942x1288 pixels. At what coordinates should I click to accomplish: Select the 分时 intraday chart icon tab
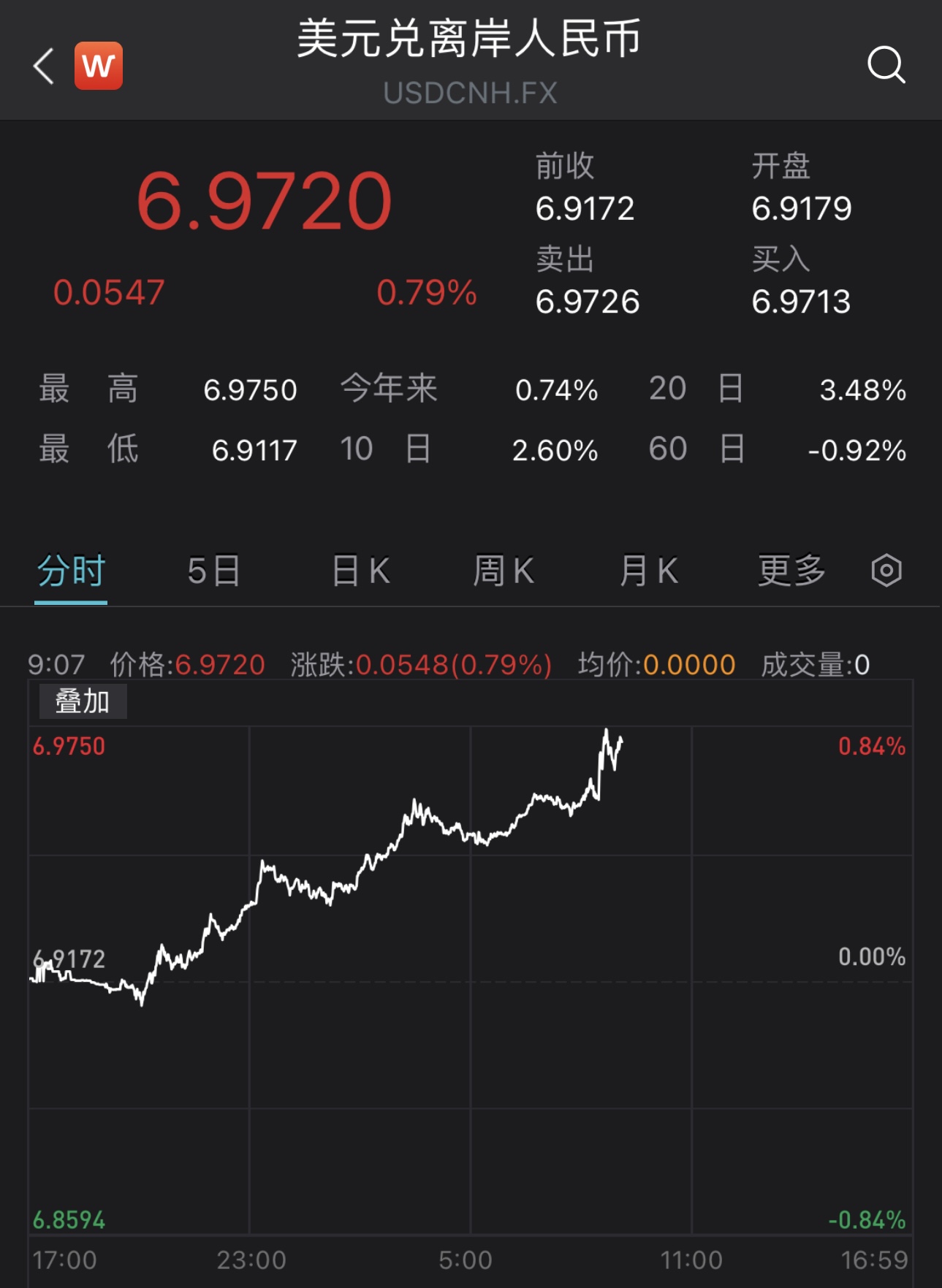pyautogui.click(x=71, y=573)
